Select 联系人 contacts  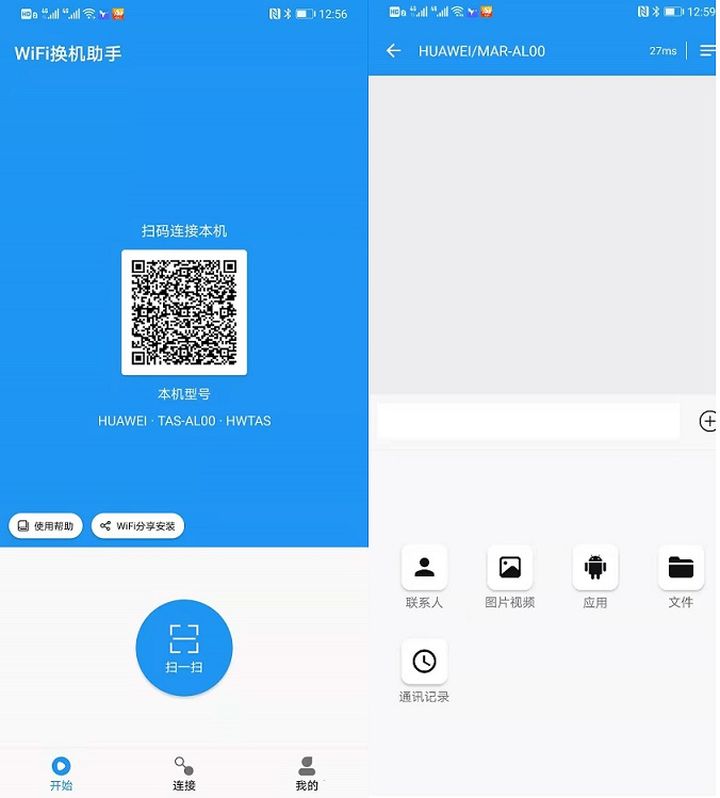click(424, 568)
